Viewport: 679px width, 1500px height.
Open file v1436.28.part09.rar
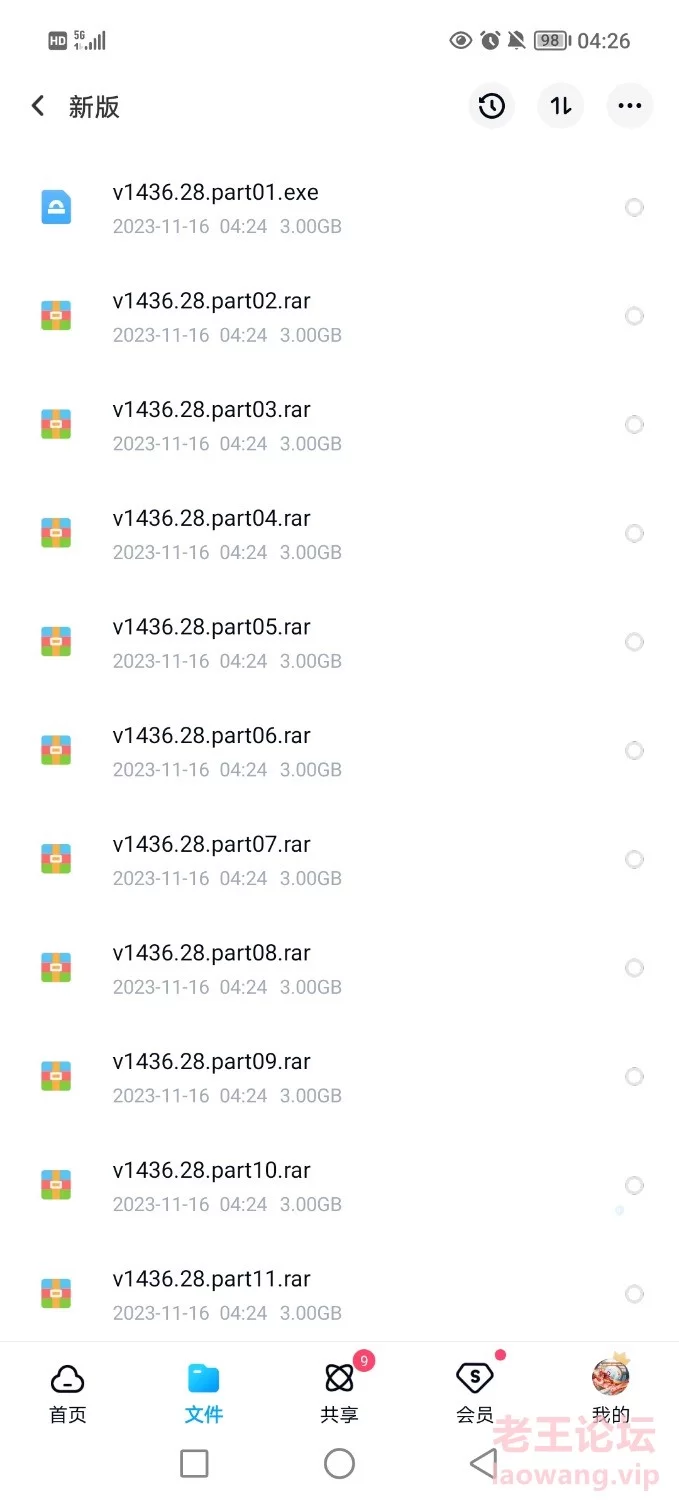[x=339, y=1077]
